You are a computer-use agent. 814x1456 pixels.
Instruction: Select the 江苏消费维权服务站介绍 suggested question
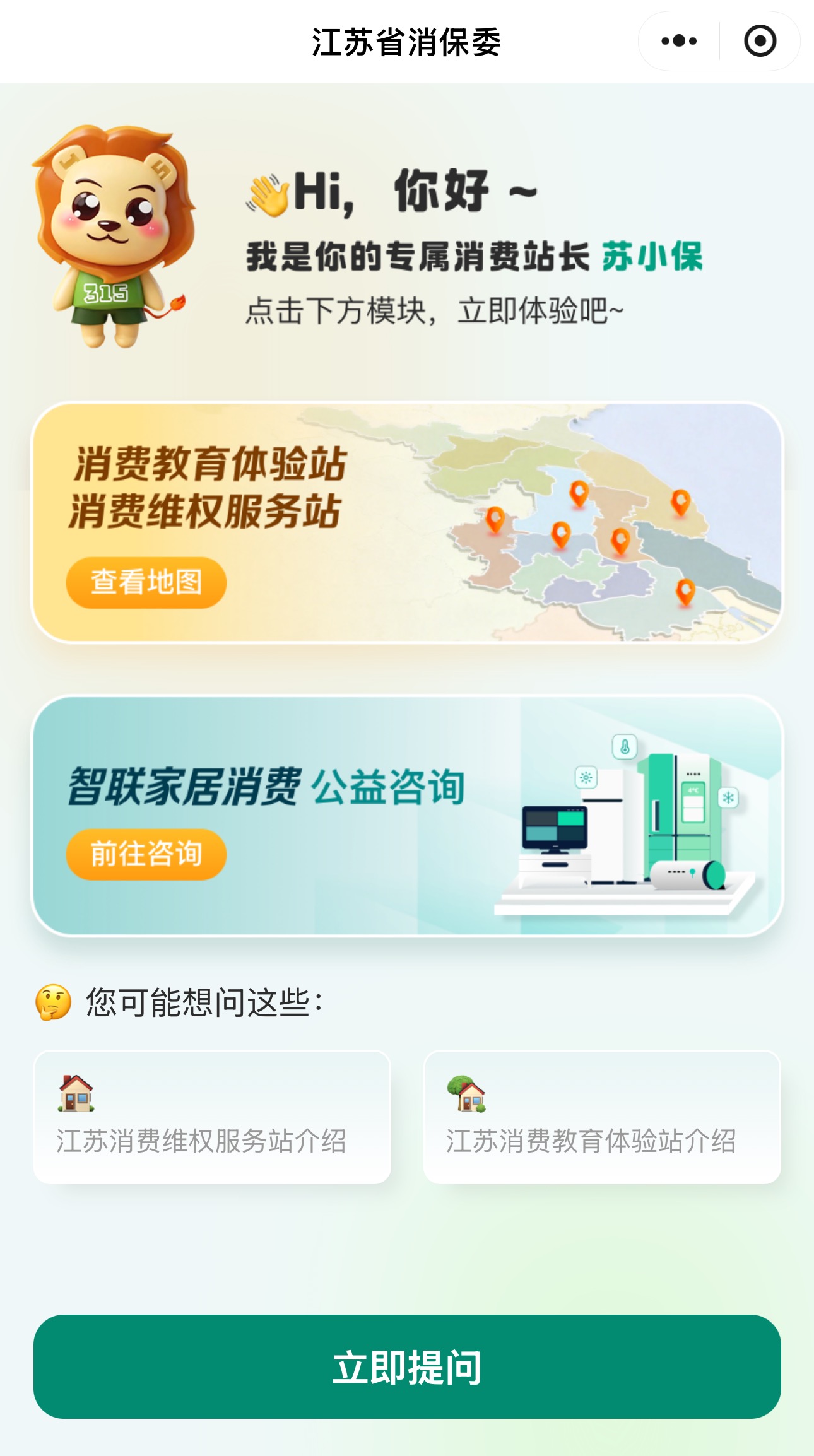point(212,1117)
